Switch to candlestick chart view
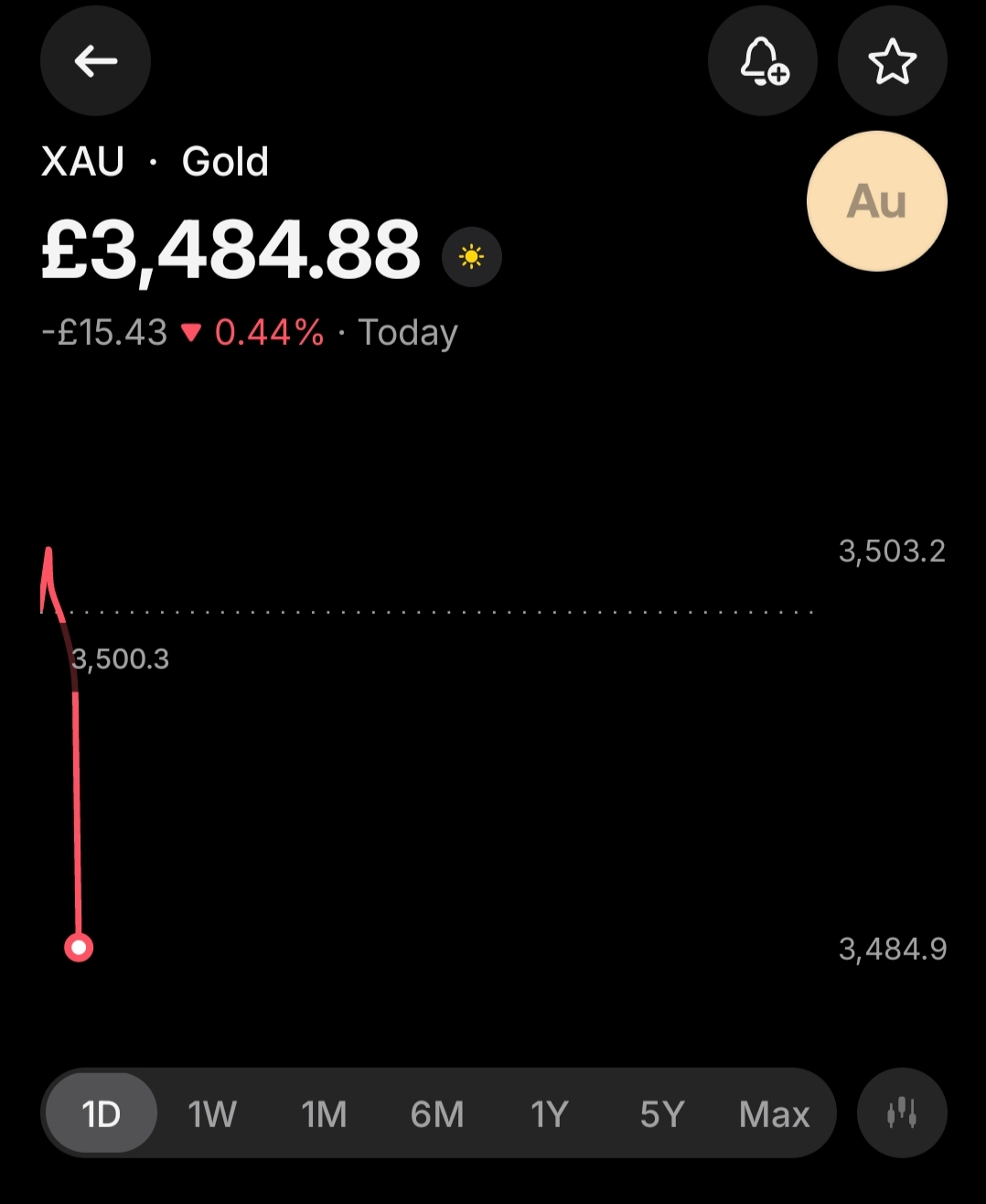 pyautogui.click(x=902, y=1113)
